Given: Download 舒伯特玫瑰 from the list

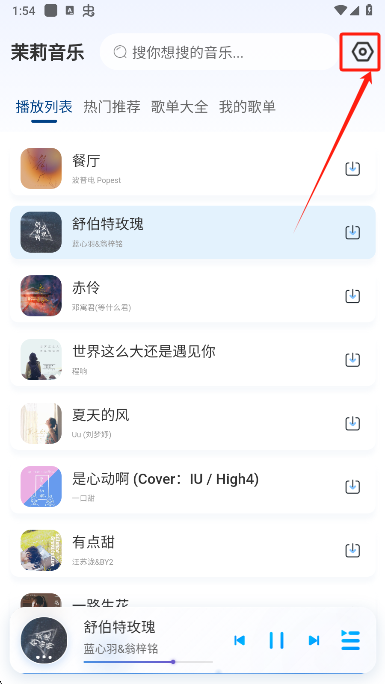Looking at the screenshot, I should [352, 232].
